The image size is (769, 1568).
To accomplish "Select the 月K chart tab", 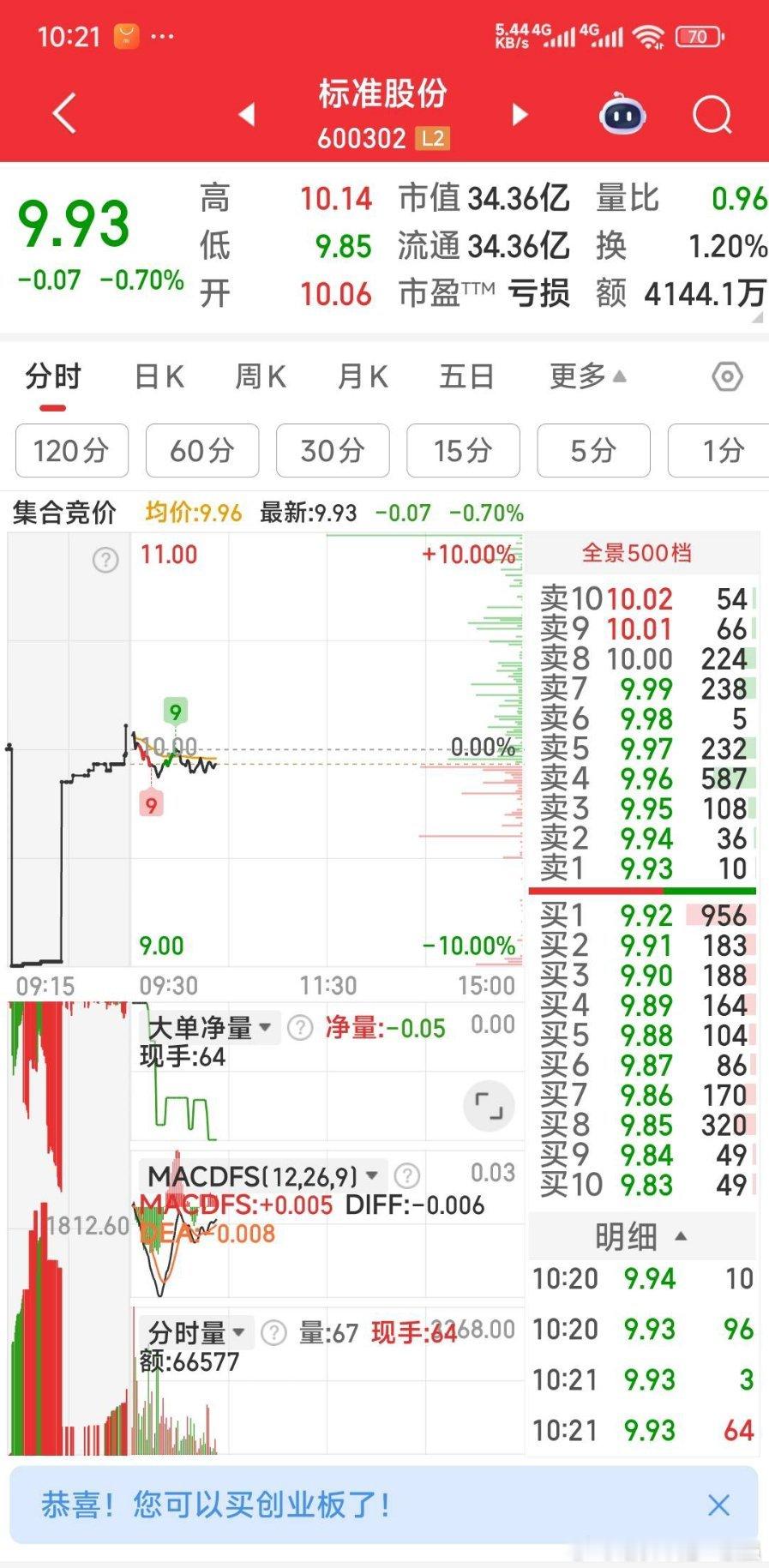I will (x=363, y=376).
